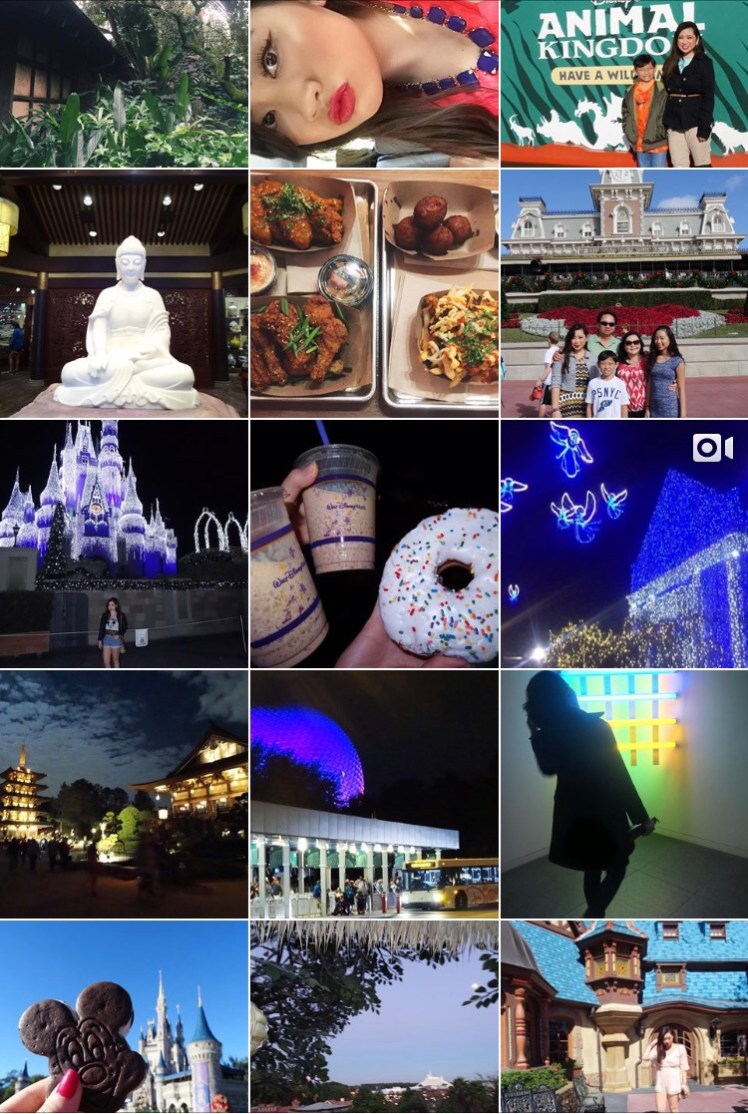Open the family photo at train station
The height and width of the screenshot is (1114, 748).
(x=624, y=293)
